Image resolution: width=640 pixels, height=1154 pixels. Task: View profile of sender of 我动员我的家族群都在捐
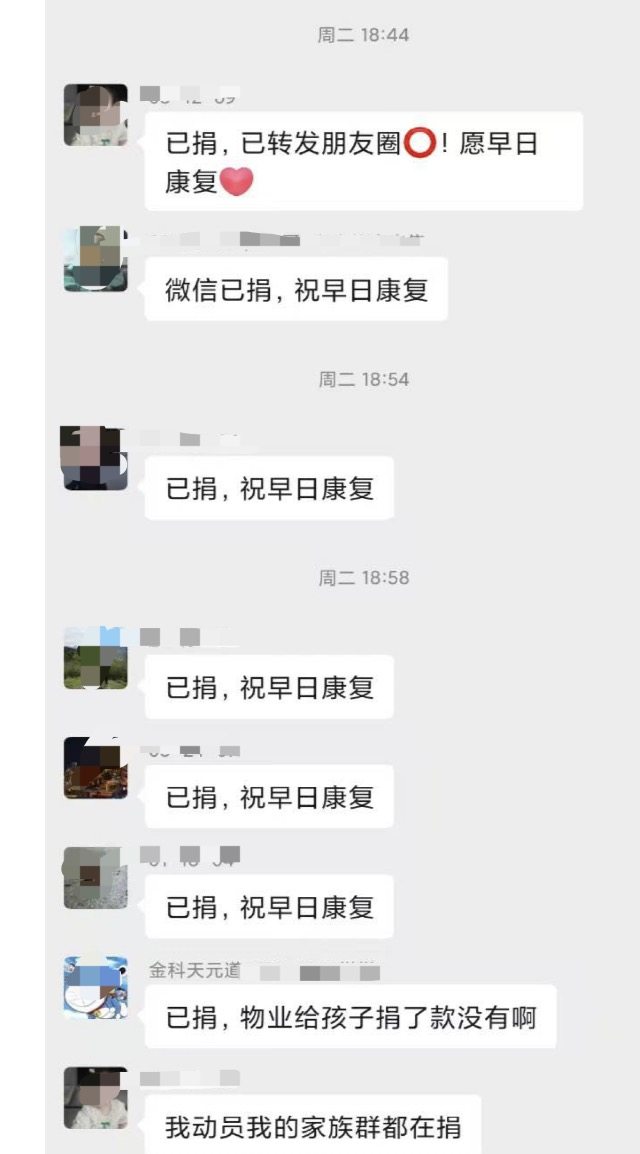tap(96, 1097)
